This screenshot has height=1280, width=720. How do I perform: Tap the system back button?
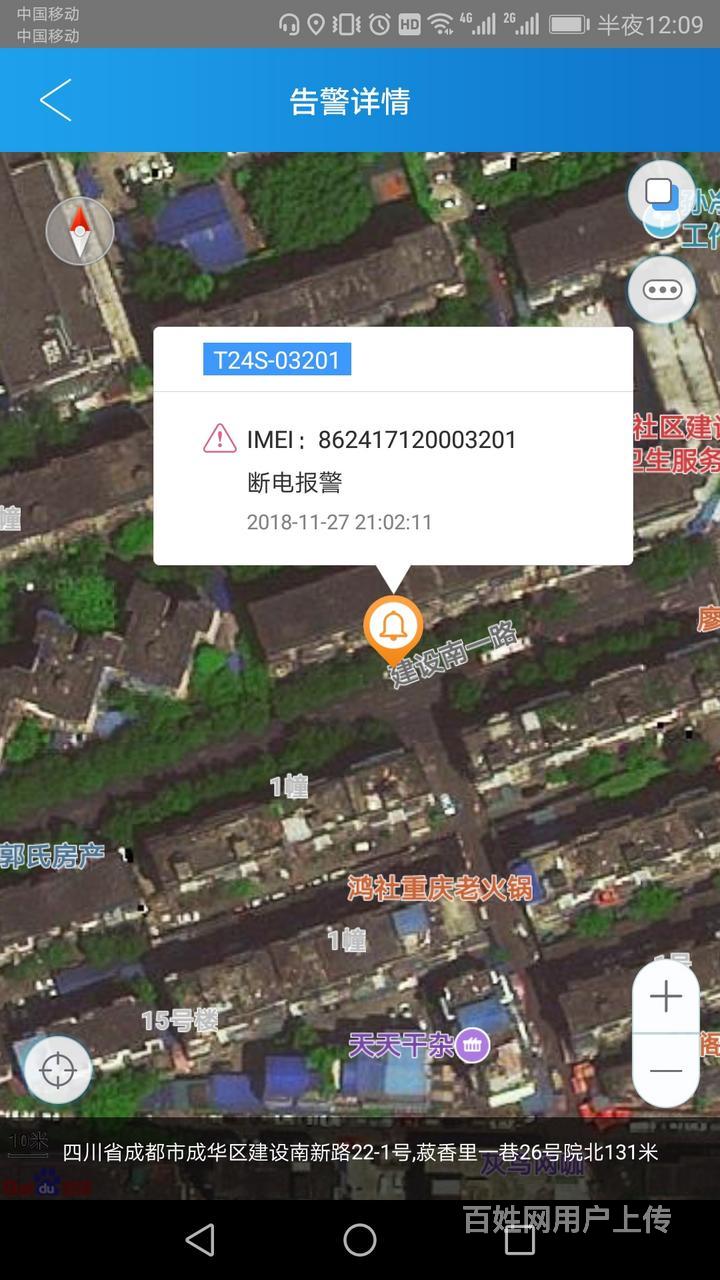pos(201,1240)
